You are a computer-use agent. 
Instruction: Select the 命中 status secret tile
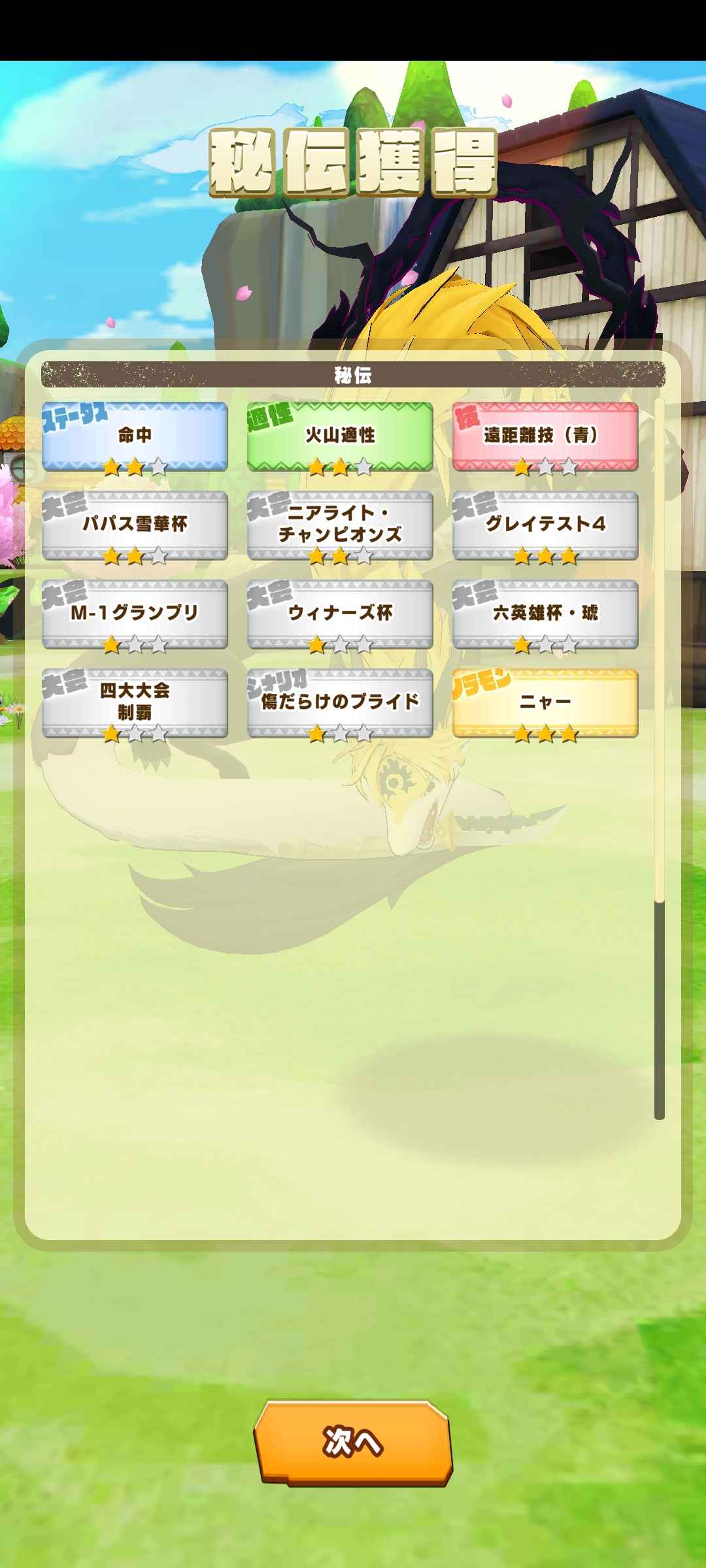pyautogui.click(x=135, y=436)
